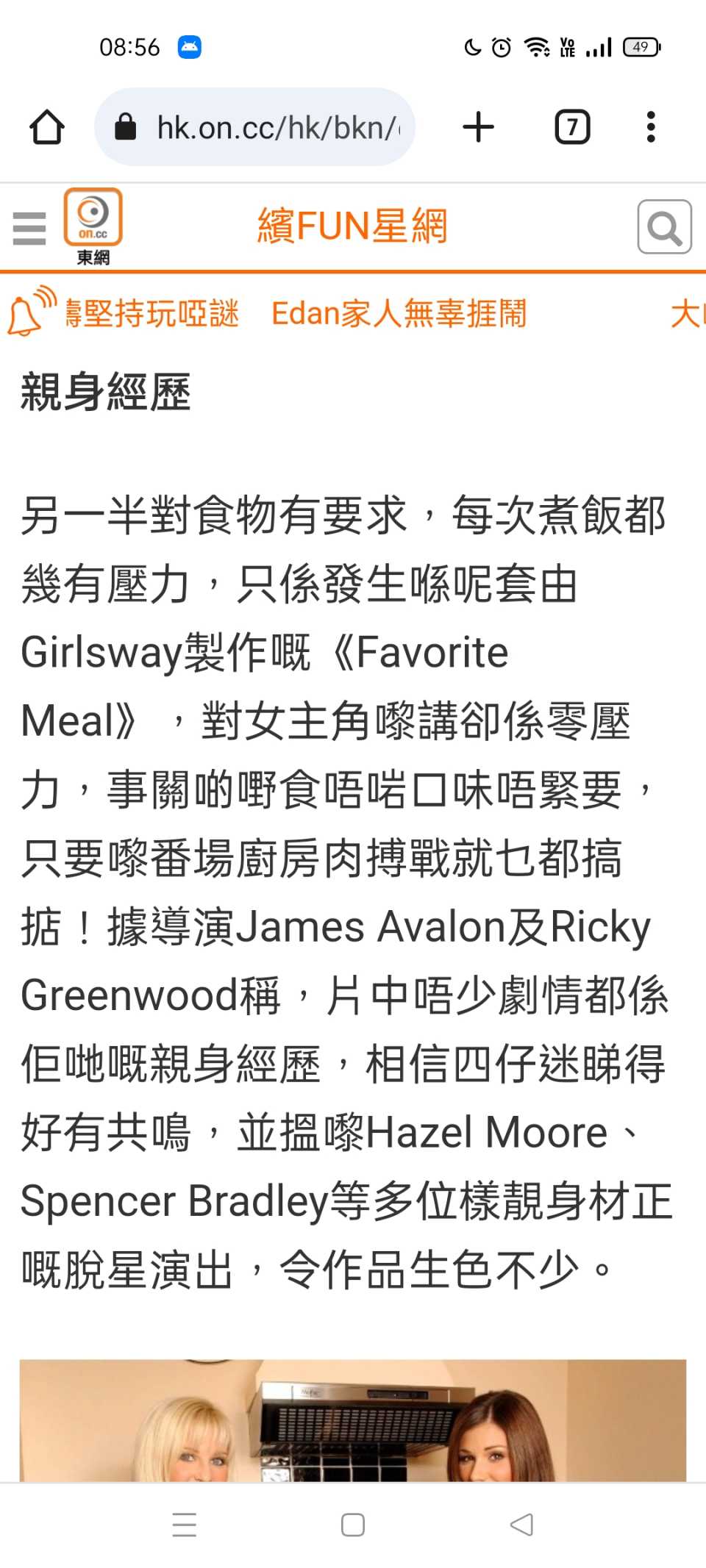Tap the system back button
The width and height of the screenshot is (706, 1568).
pos(521,1524)
